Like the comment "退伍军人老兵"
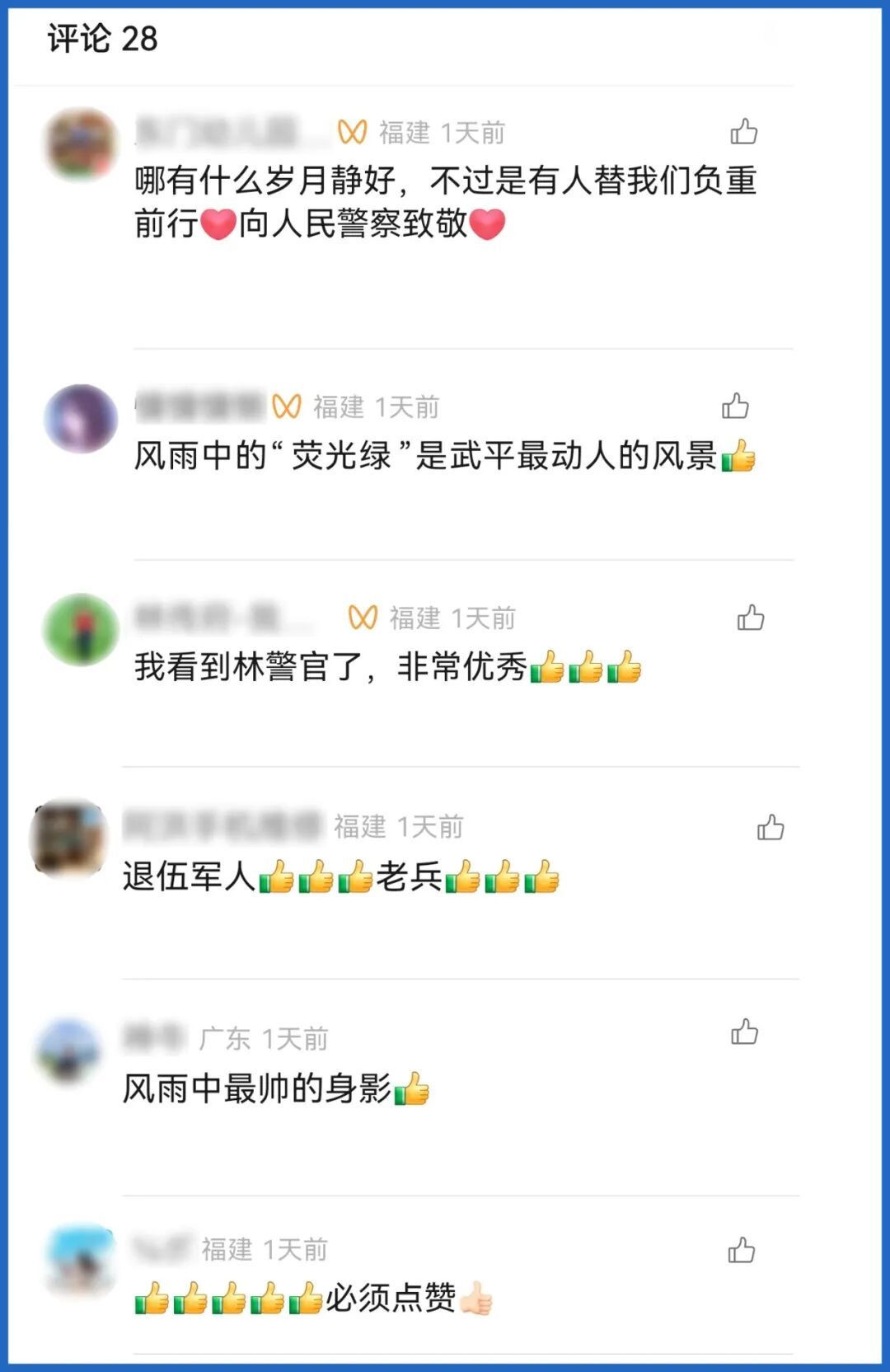 (771, 827)
